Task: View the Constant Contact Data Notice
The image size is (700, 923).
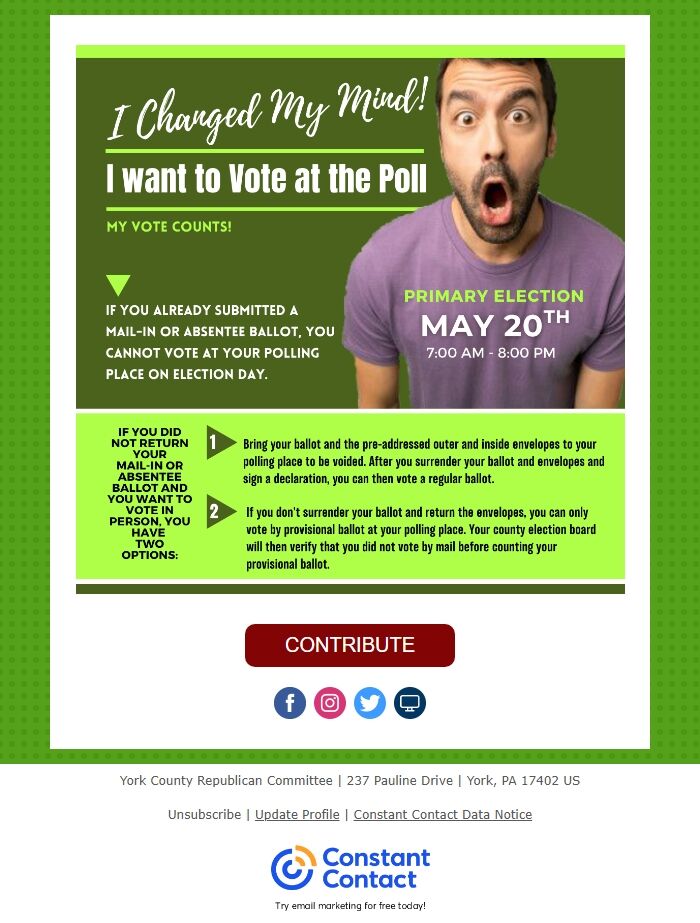Action: coord(442,815)
